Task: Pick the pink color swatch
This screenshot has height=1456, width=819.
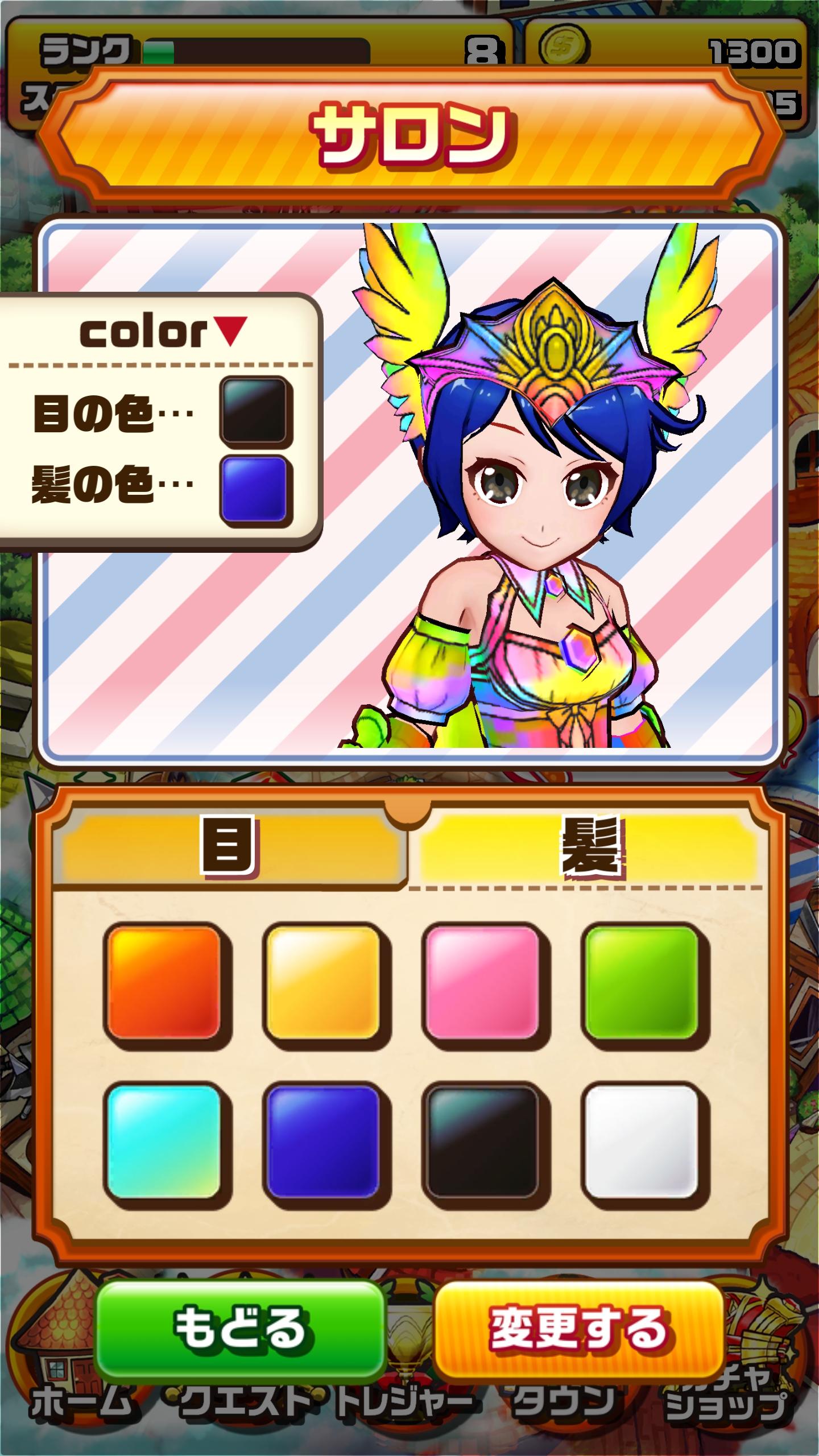Action: pos(483,983)
